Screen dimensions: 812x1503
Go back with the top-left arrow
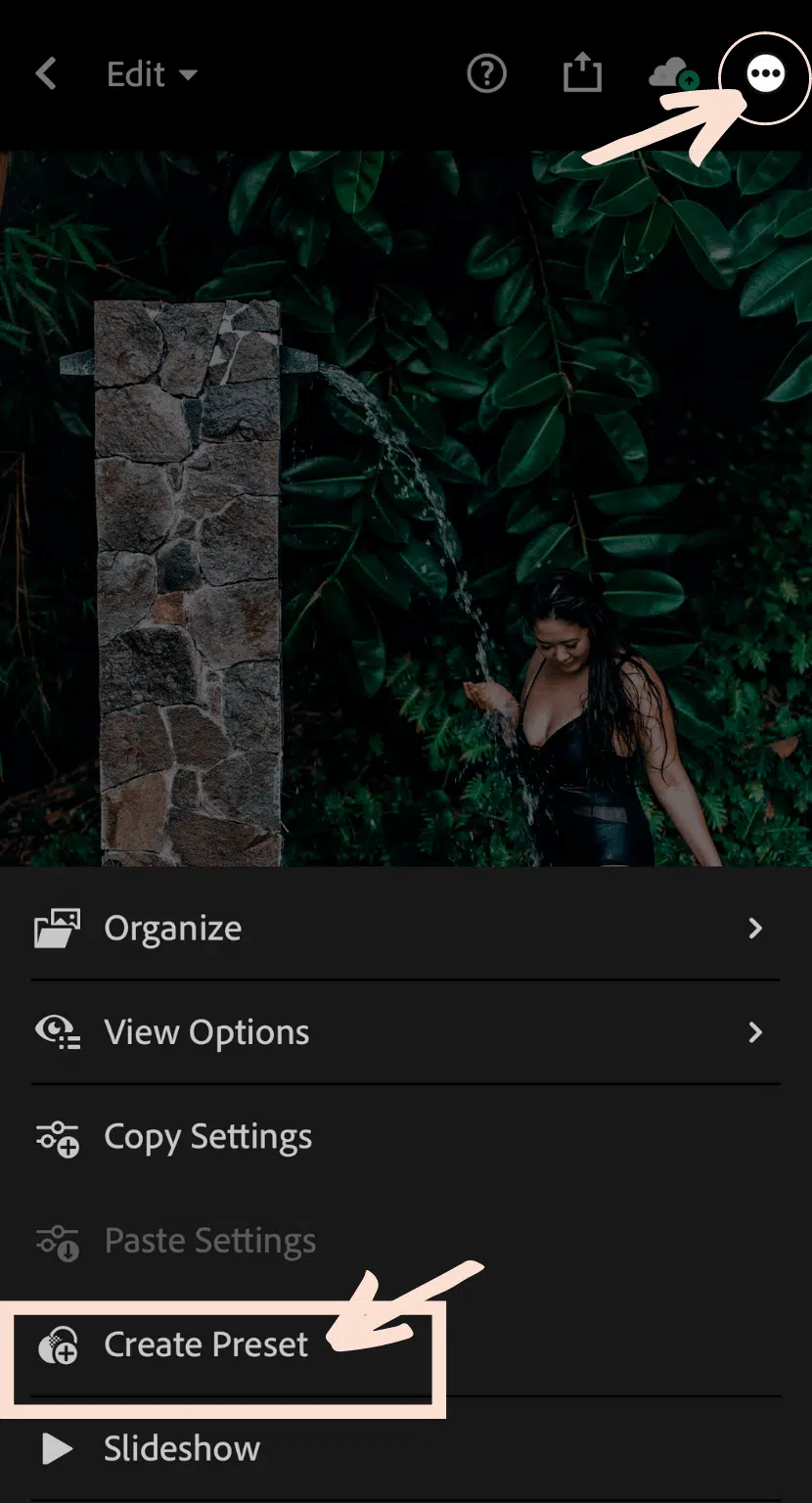[x=46, y=73]
